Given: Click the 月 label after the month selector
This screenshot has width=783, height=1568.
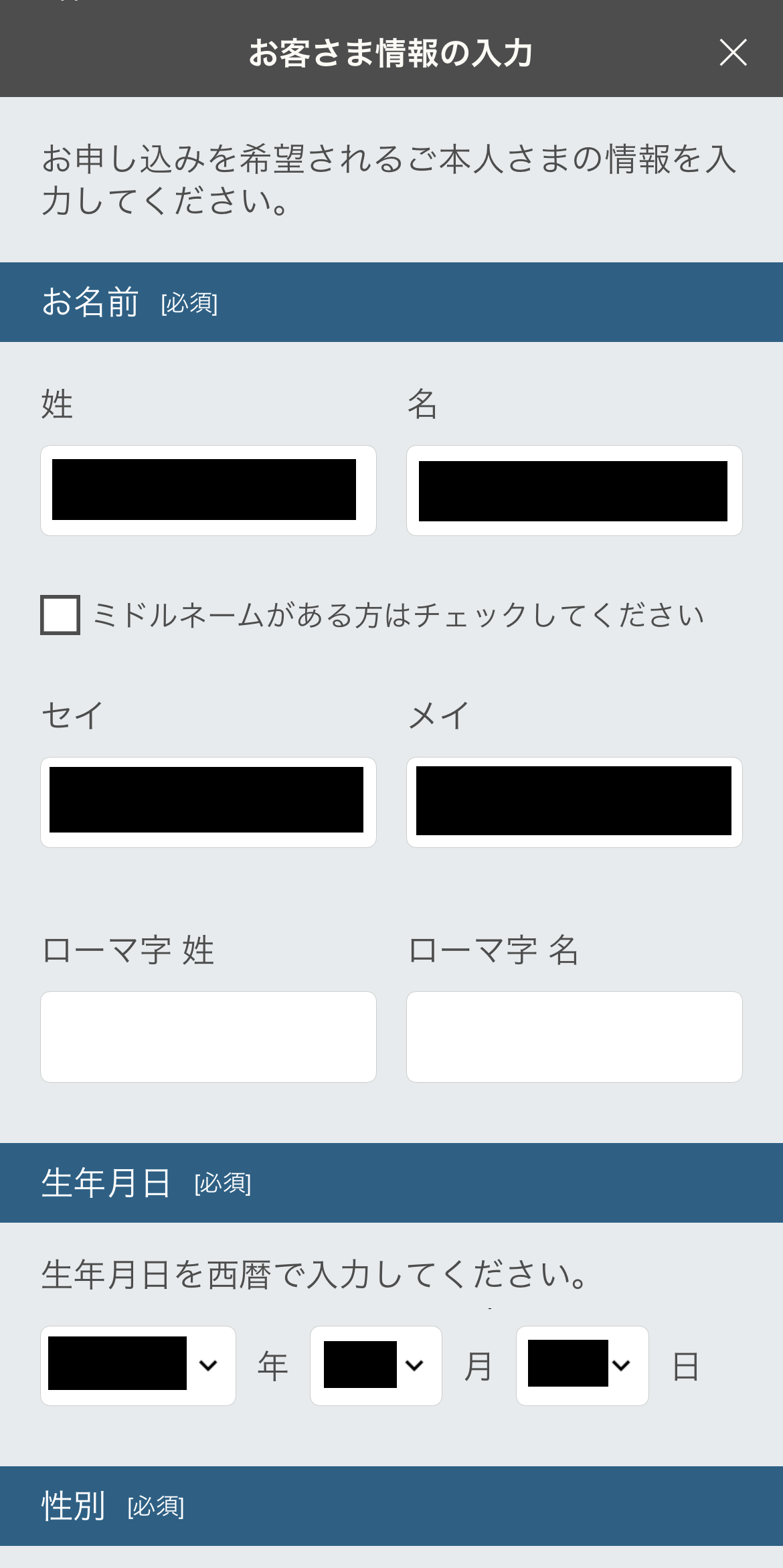Looking at the screenshot, I should coord(478,1364).
